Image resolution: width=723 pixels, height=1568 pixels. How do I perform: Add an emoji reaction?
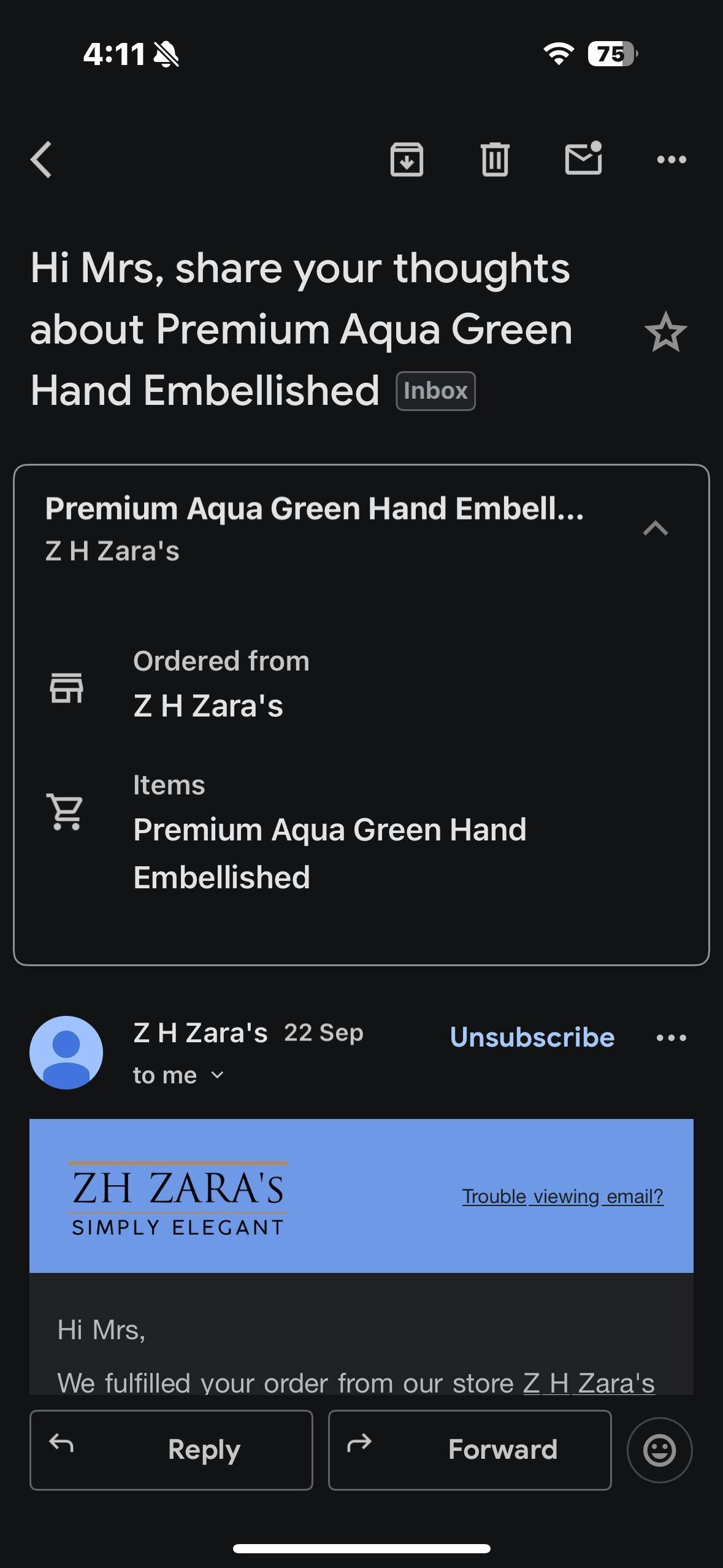click(x=659, y=1450)
